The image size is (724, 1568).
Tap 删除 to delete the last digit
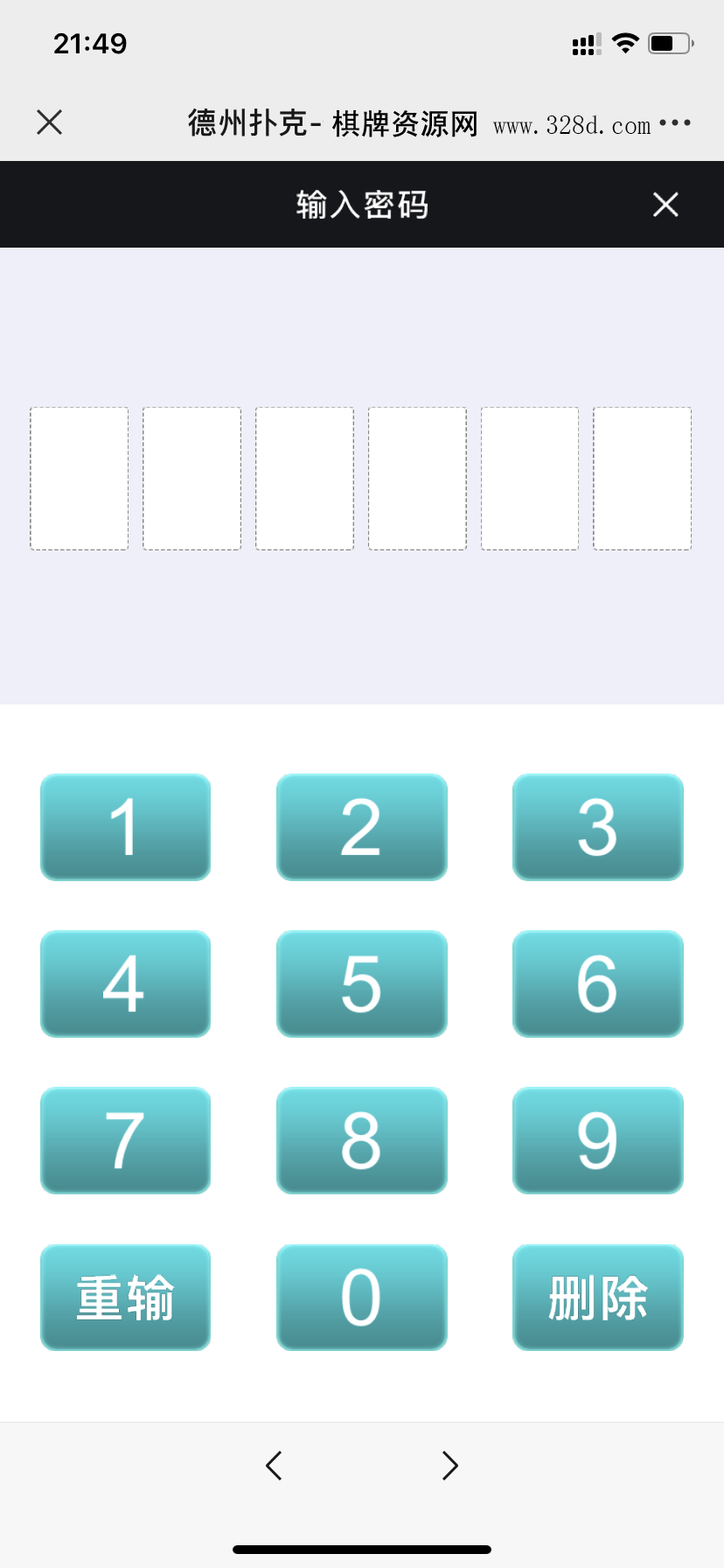[x=597, y=1297]
